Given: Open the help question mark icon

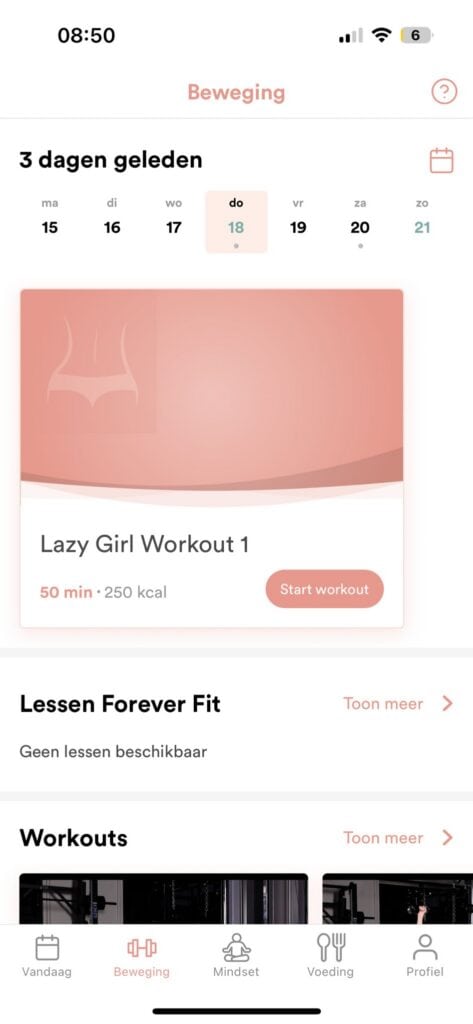Looking at the screenshot, I should tap(444, 92).
